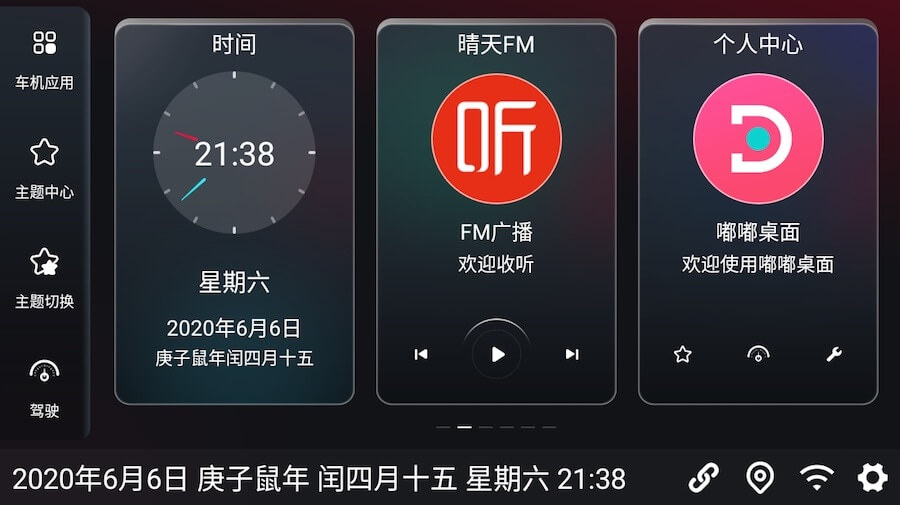Open 主题中心 theme center
This screenshot has height=505, width=900.
(44, 167)
